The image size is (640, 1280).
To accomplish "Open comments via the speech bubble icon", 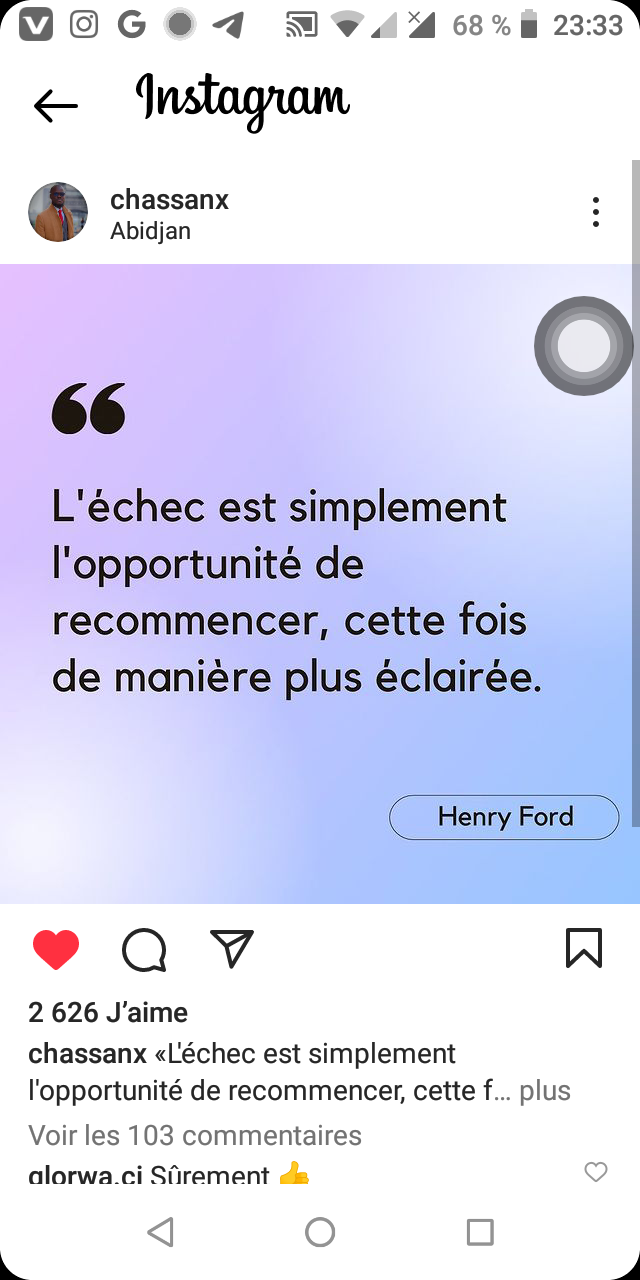I will (x=144, y=949).
